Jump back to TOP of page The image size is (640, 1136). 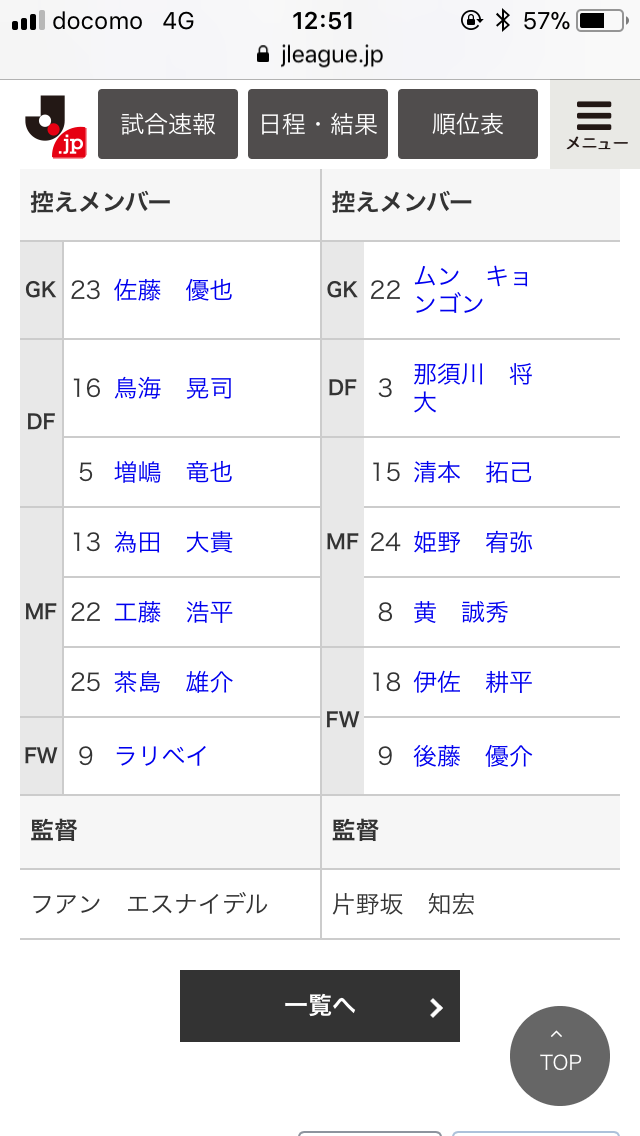[x=560, y=1056]
